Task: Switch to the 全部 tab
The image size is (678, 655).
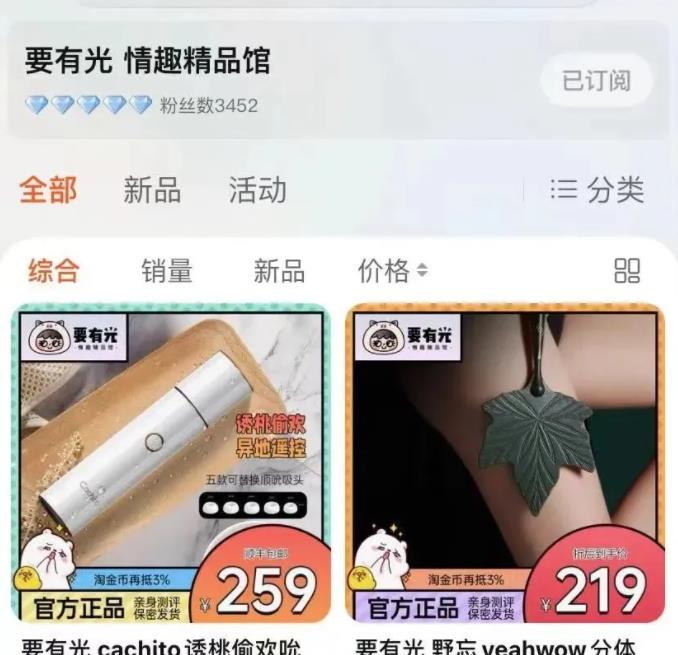Action: pos(48,190)
